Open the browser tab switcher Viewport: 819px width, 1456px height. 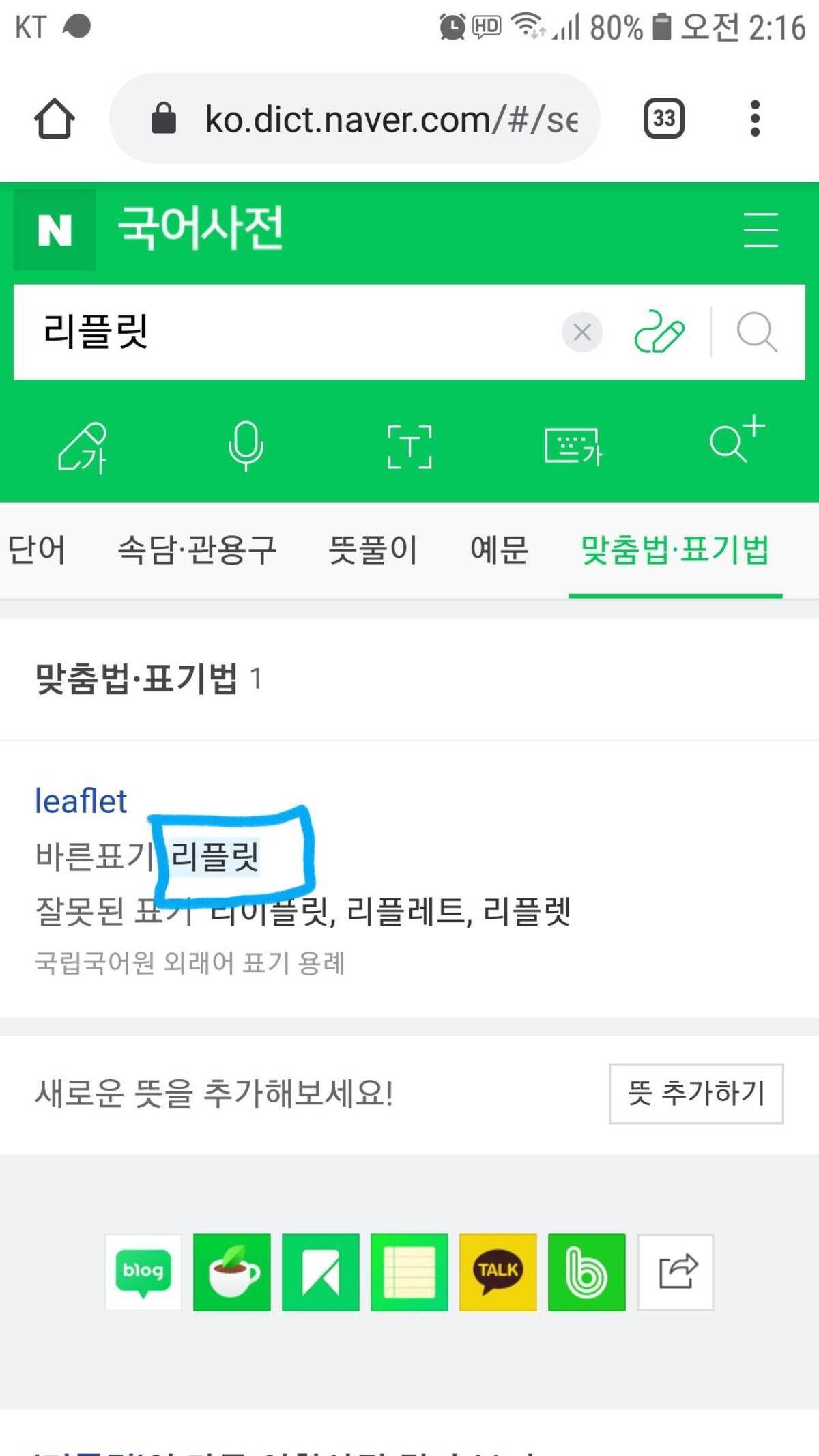click(x=663, y=119)
